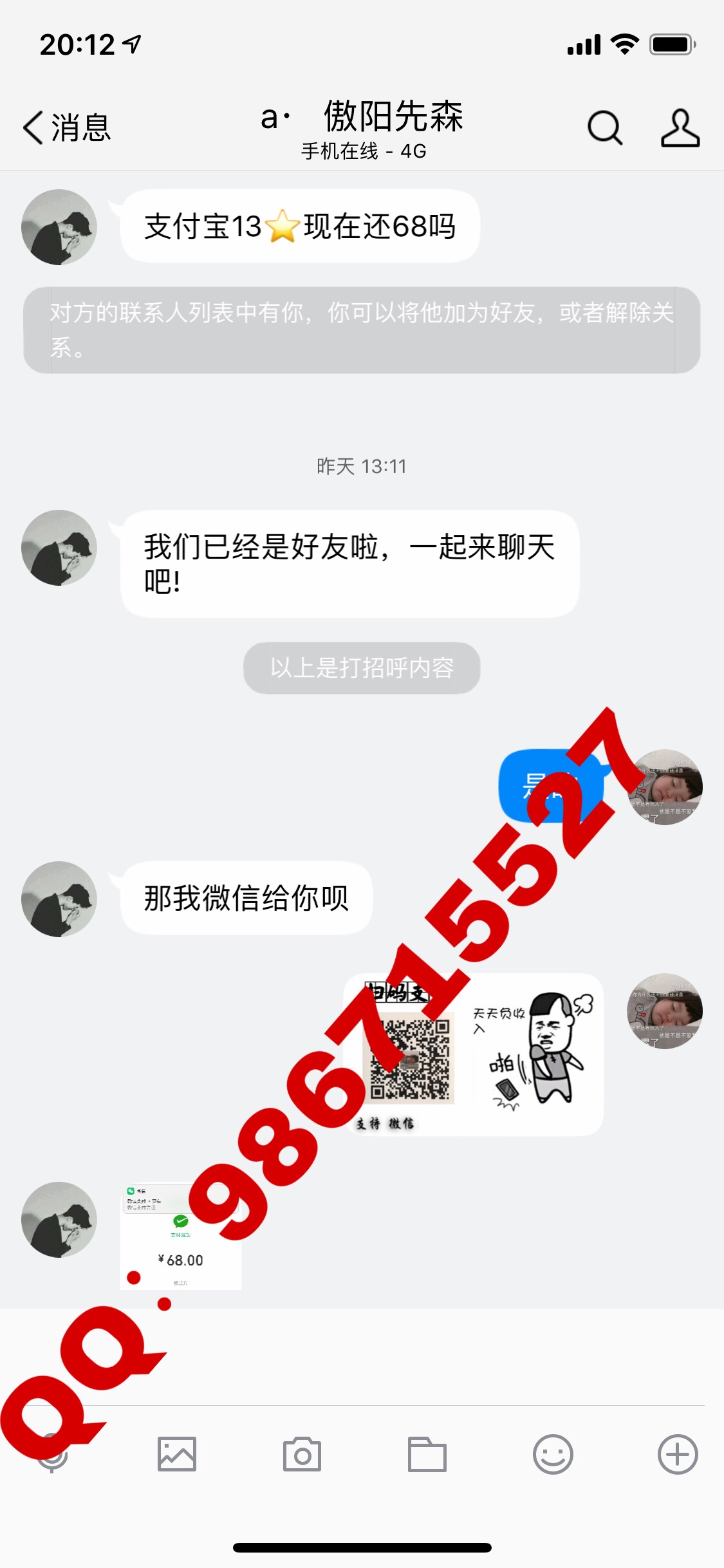Search this chat history
The image size is (724, 1568).
[604, 127]
